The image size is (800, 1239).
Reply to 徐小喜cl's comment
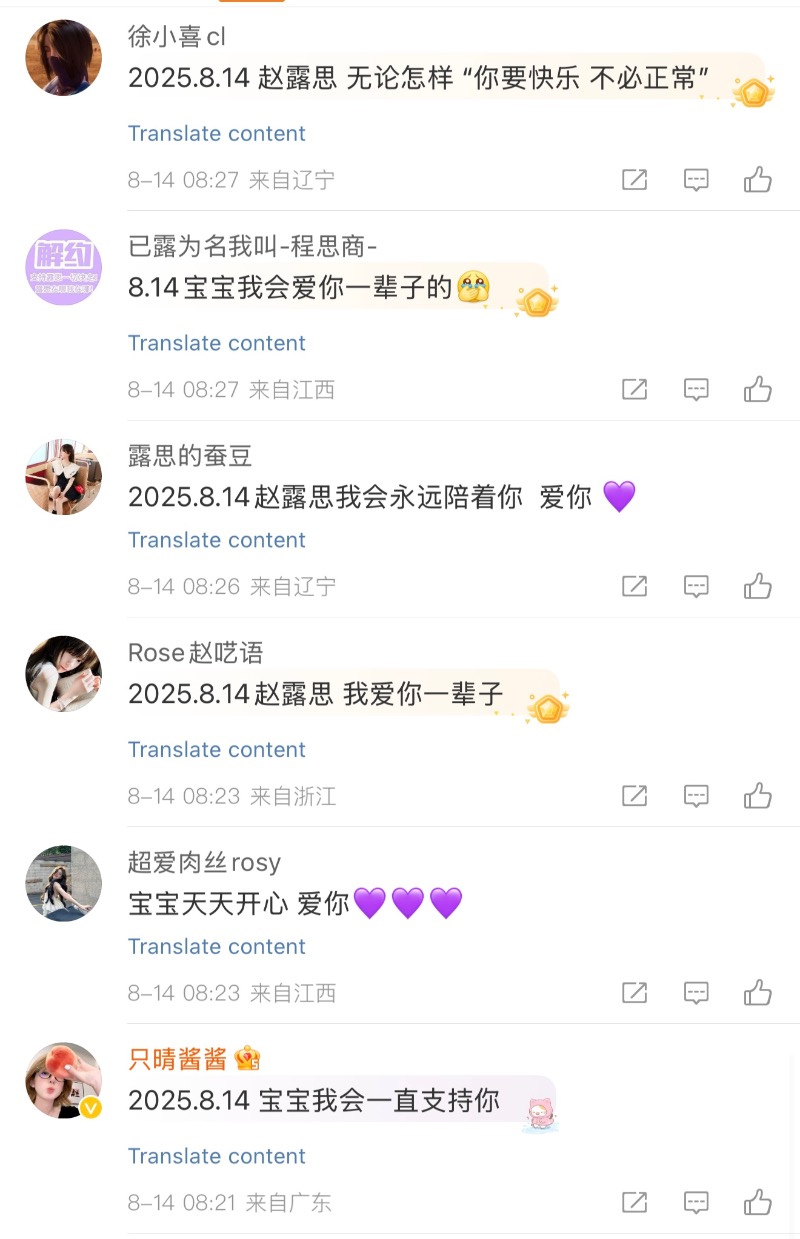pyautogui.click(x=696, y=180)
